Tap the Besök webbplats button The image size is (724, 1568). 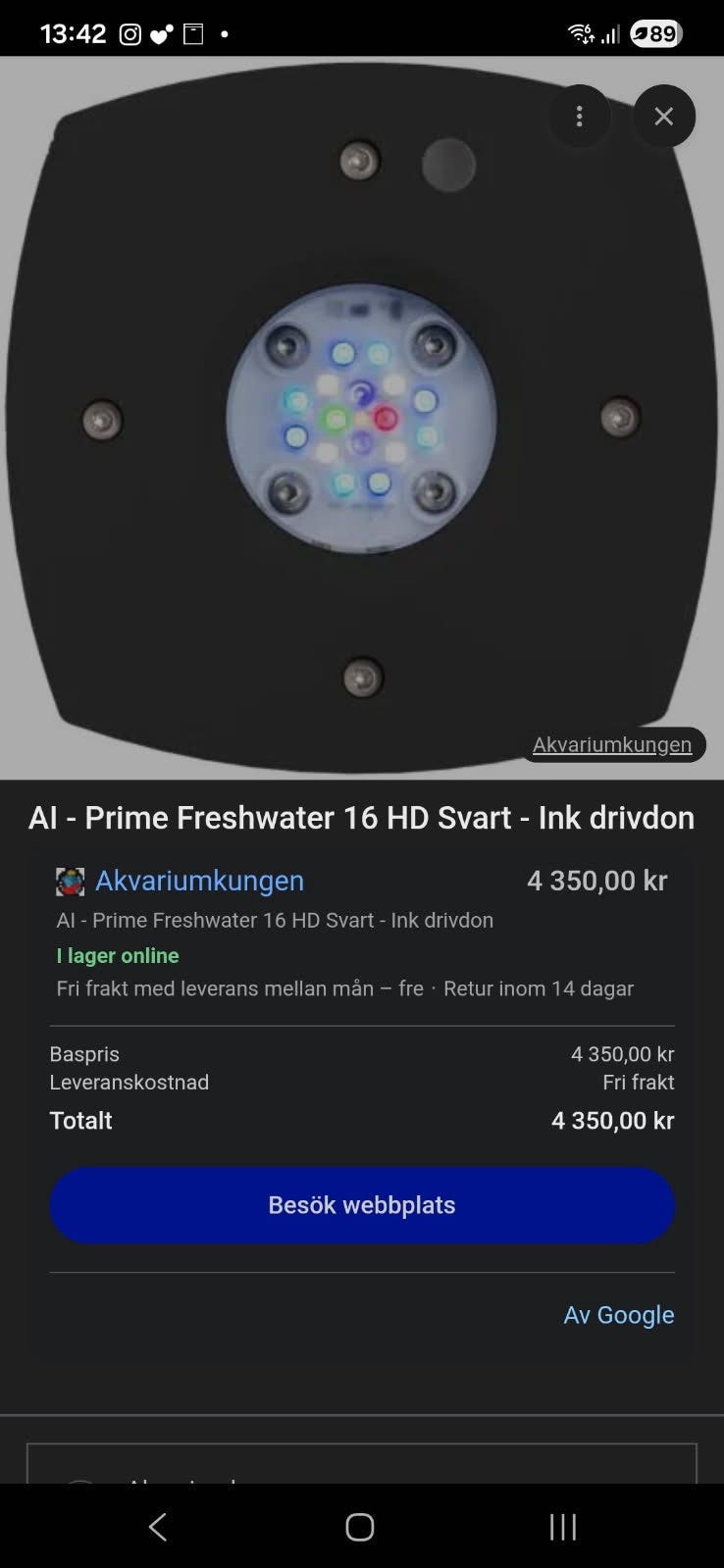(362, 1205)
